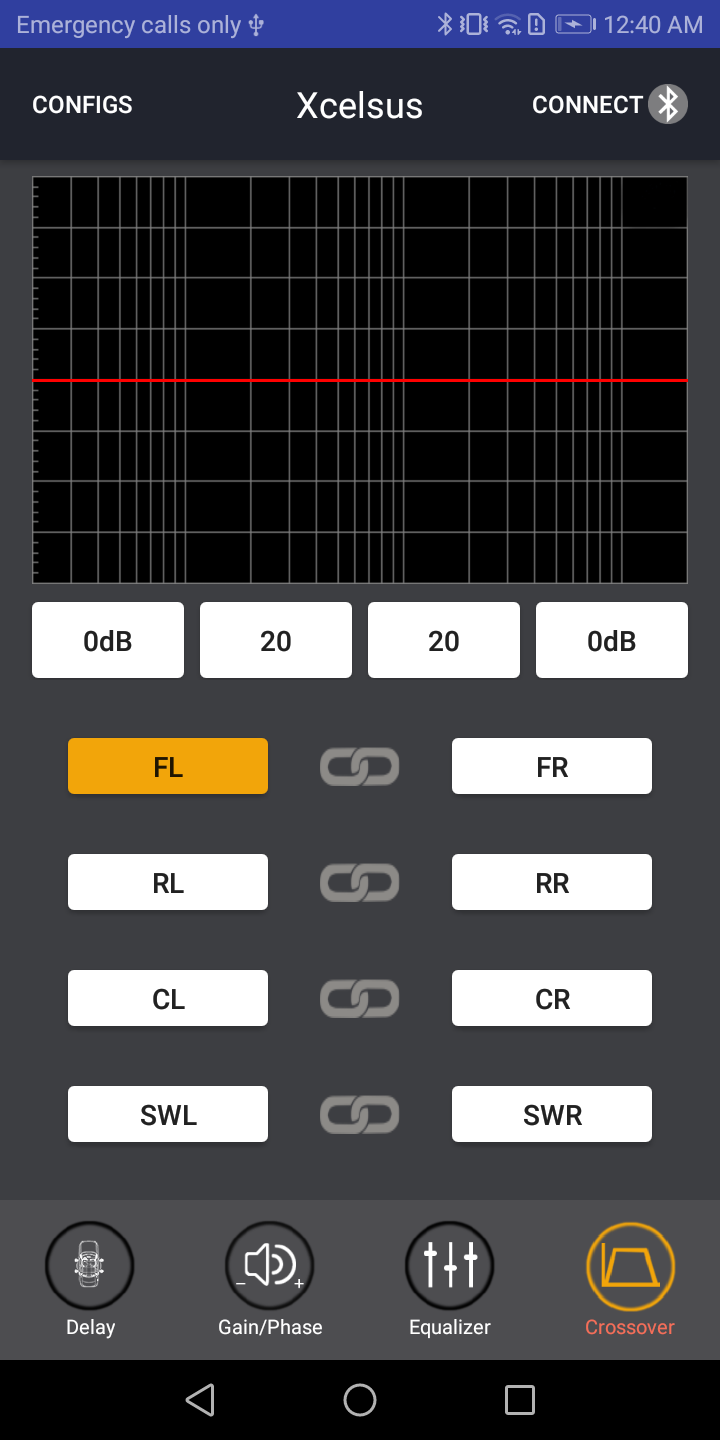The height and width of the screenshot is (1440, 720).
Task: Tap CONNECT to pair via Bluetooth
Action: click(608, 105)
